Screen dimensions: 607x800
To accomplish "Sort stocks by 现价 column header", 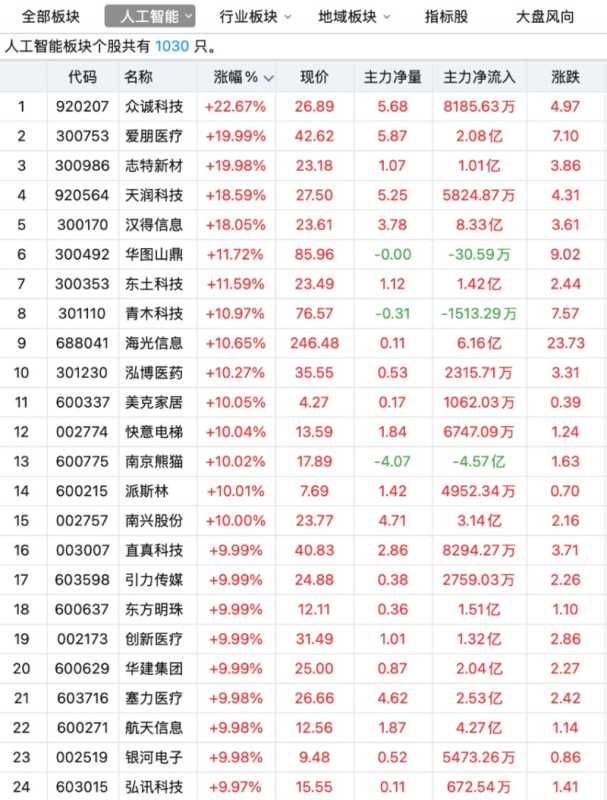I will (x=315, y=77).
